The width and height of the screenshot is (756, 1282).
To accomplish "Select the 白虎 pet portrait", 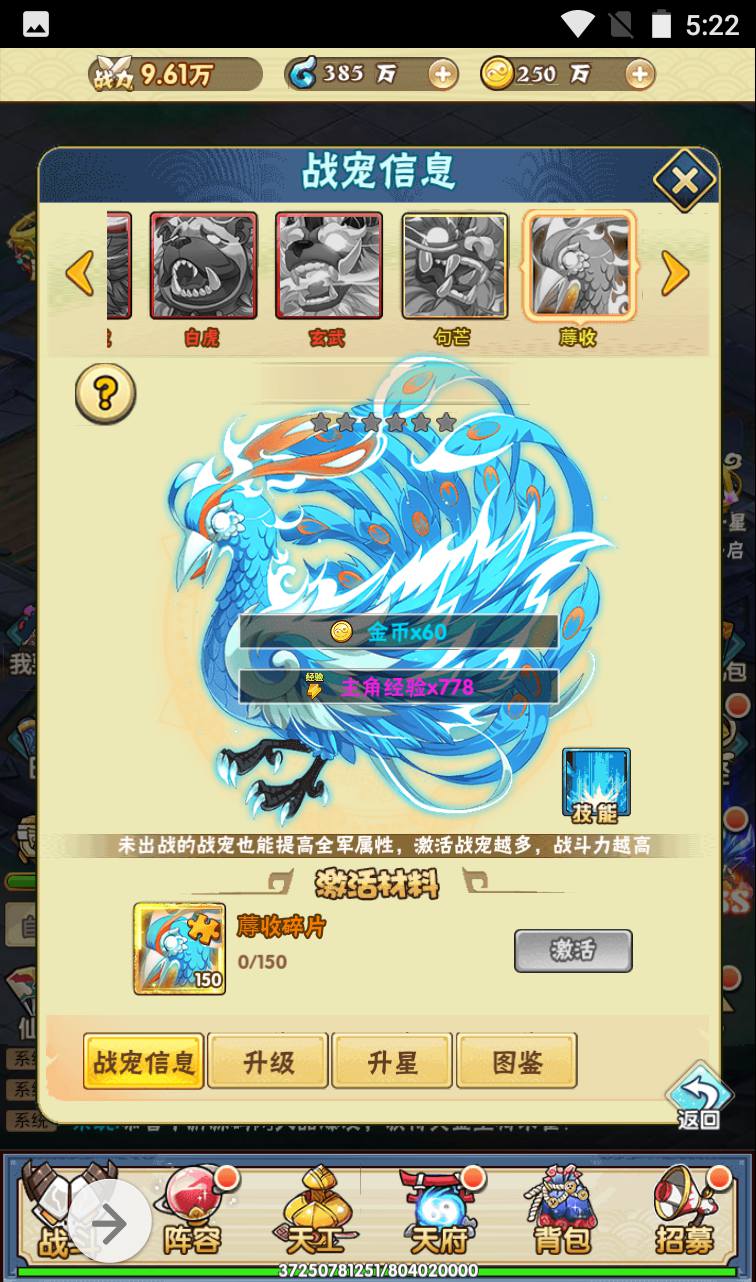I will (x=203, y=266).
